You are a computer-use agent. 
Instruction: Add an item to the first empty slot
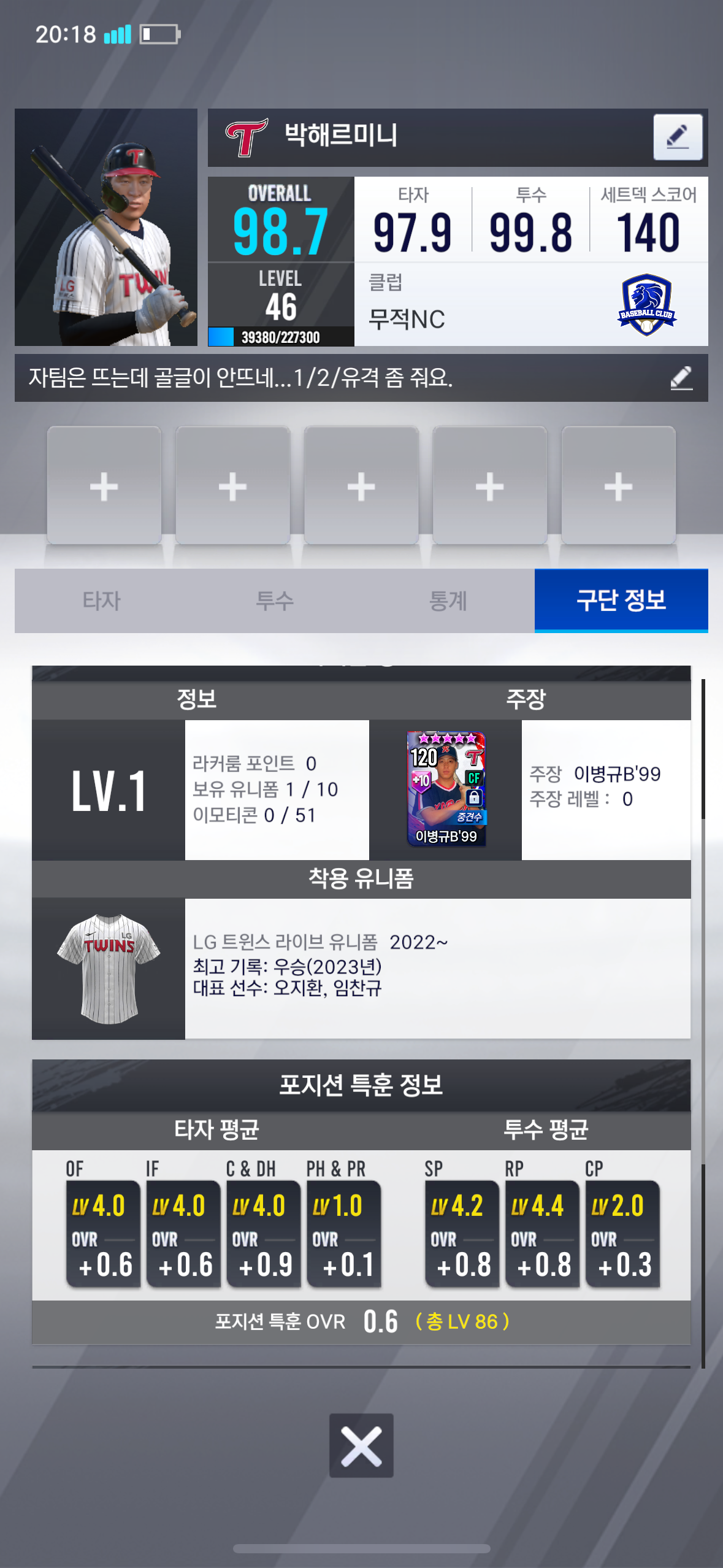coord(104,486)
